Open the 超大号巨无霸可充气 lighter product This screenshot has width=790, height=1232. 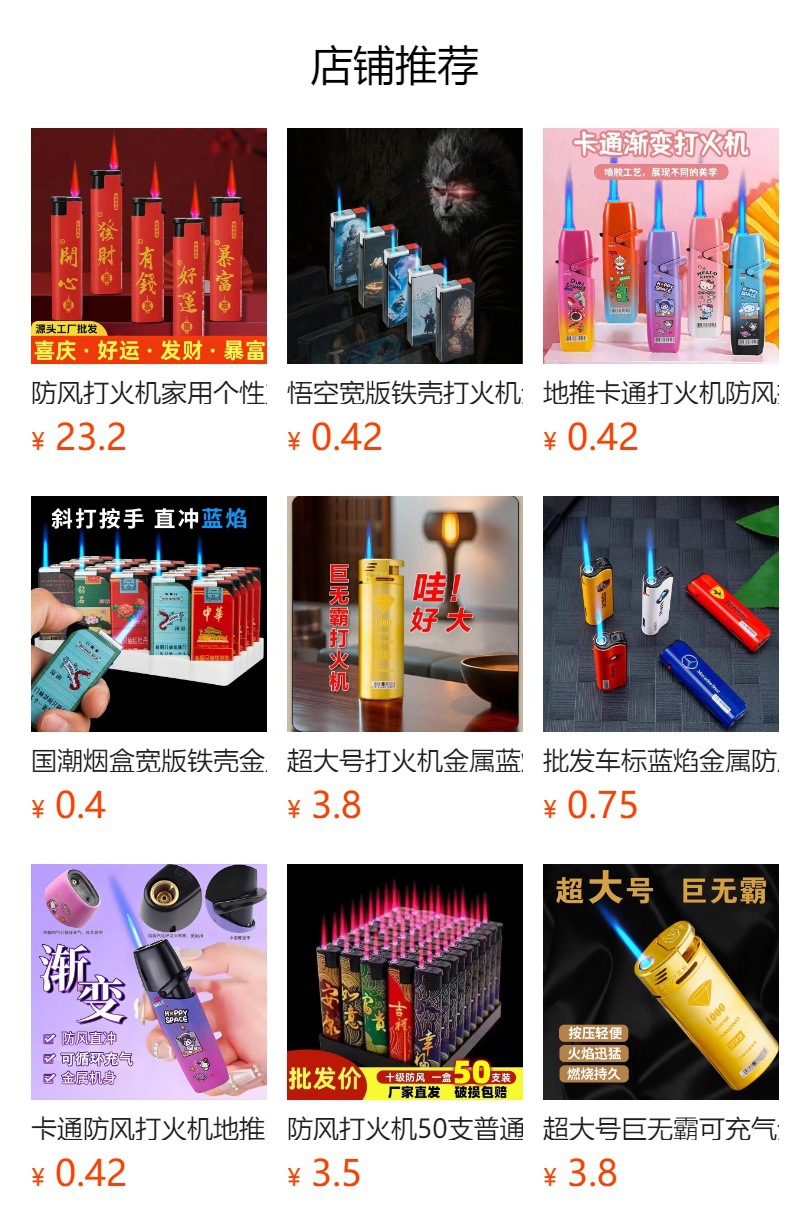[661, 982]
